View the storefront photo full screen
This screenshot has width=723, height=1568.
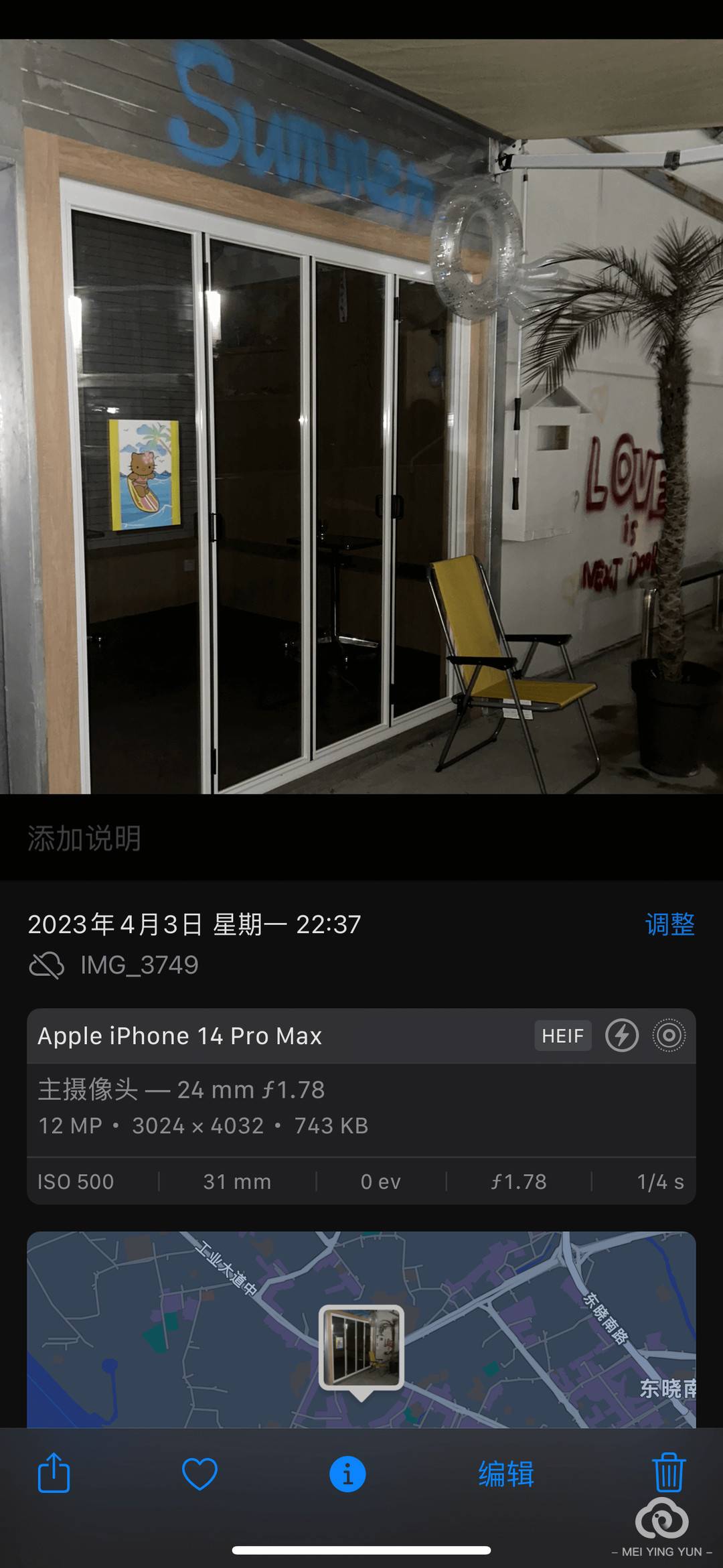click(x=361, y=415)
